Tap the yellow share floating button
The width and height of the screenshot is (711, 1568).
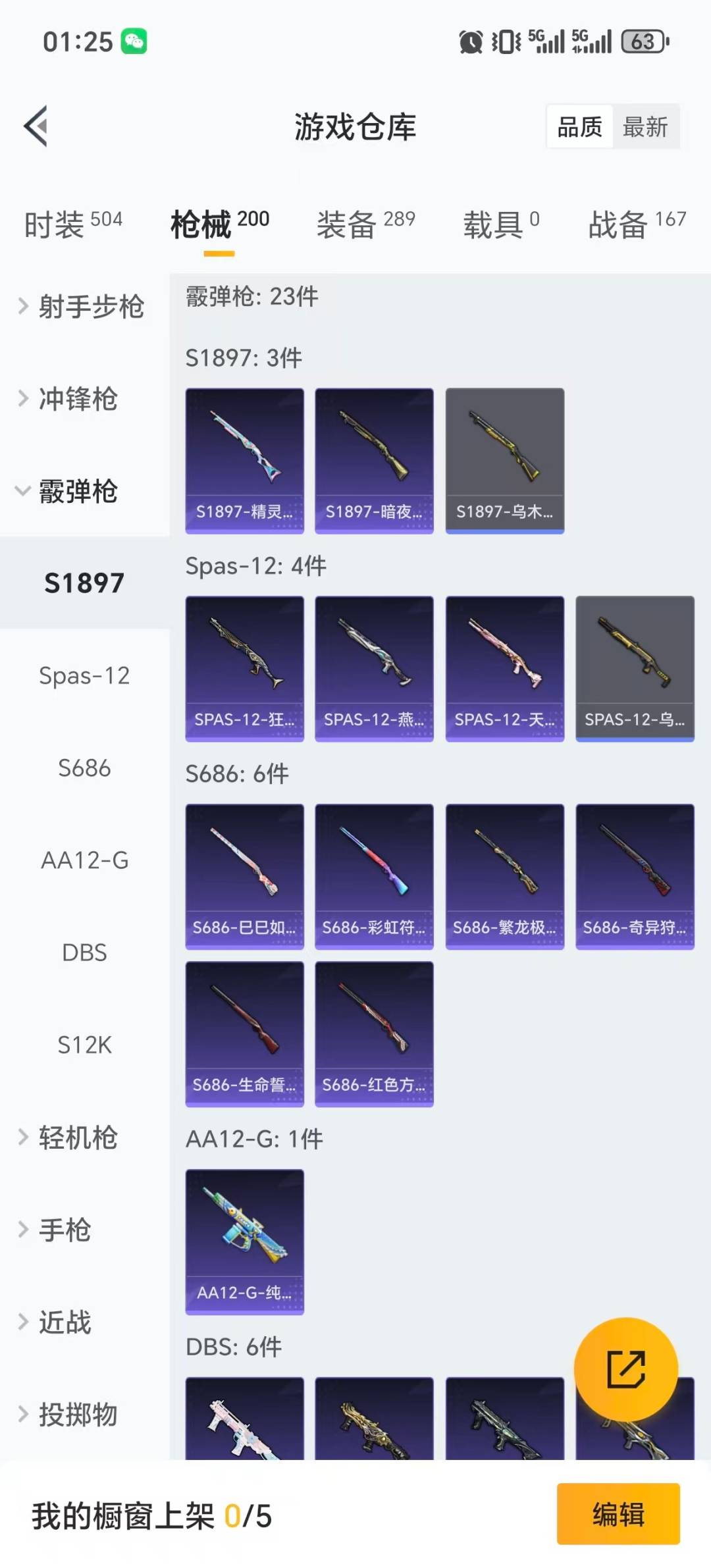pyautogui.click(x=625, y=1369)
